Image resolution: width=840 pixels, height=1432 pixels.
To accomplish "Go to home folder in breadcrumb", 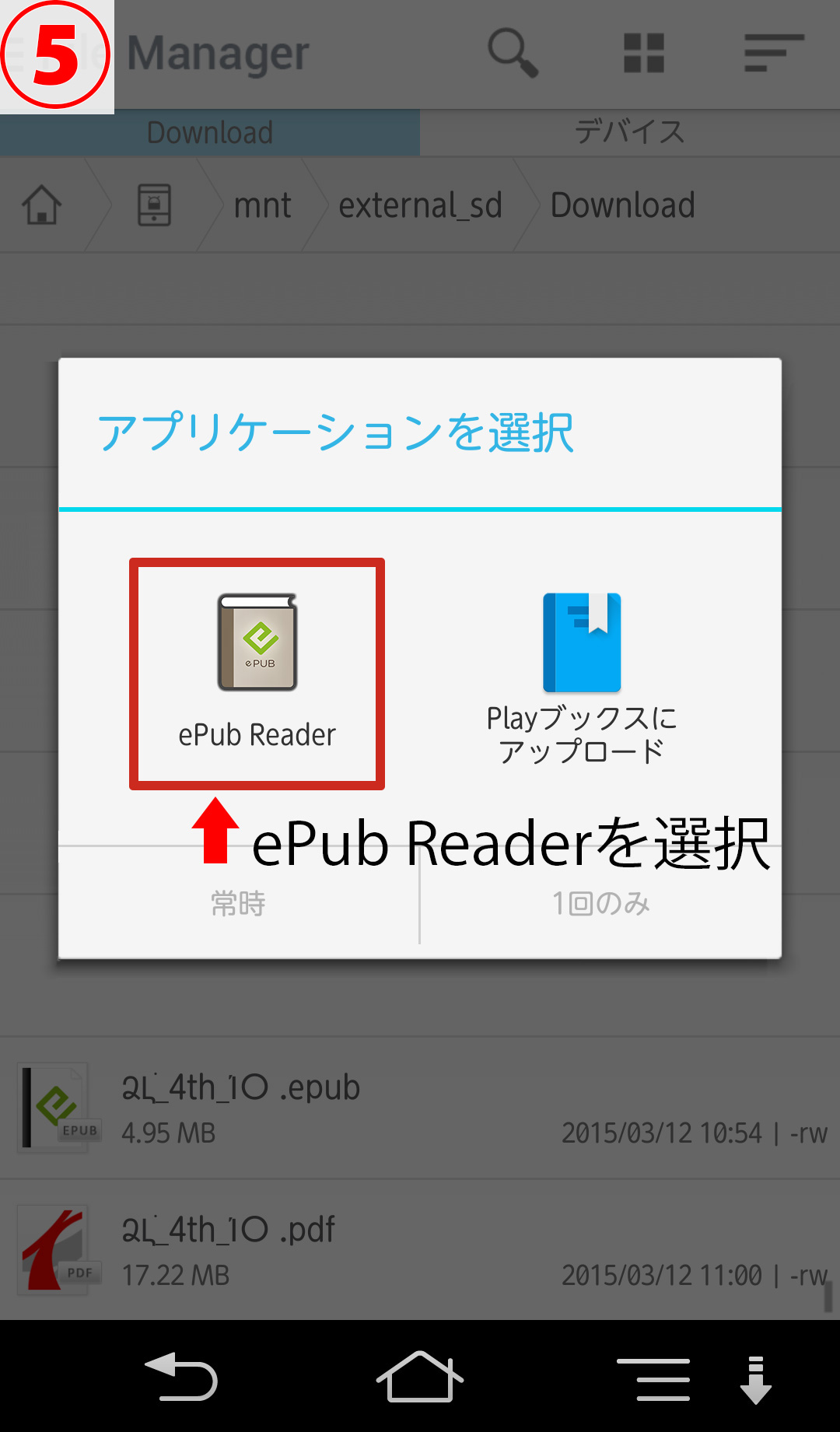I will click(42, 205).
